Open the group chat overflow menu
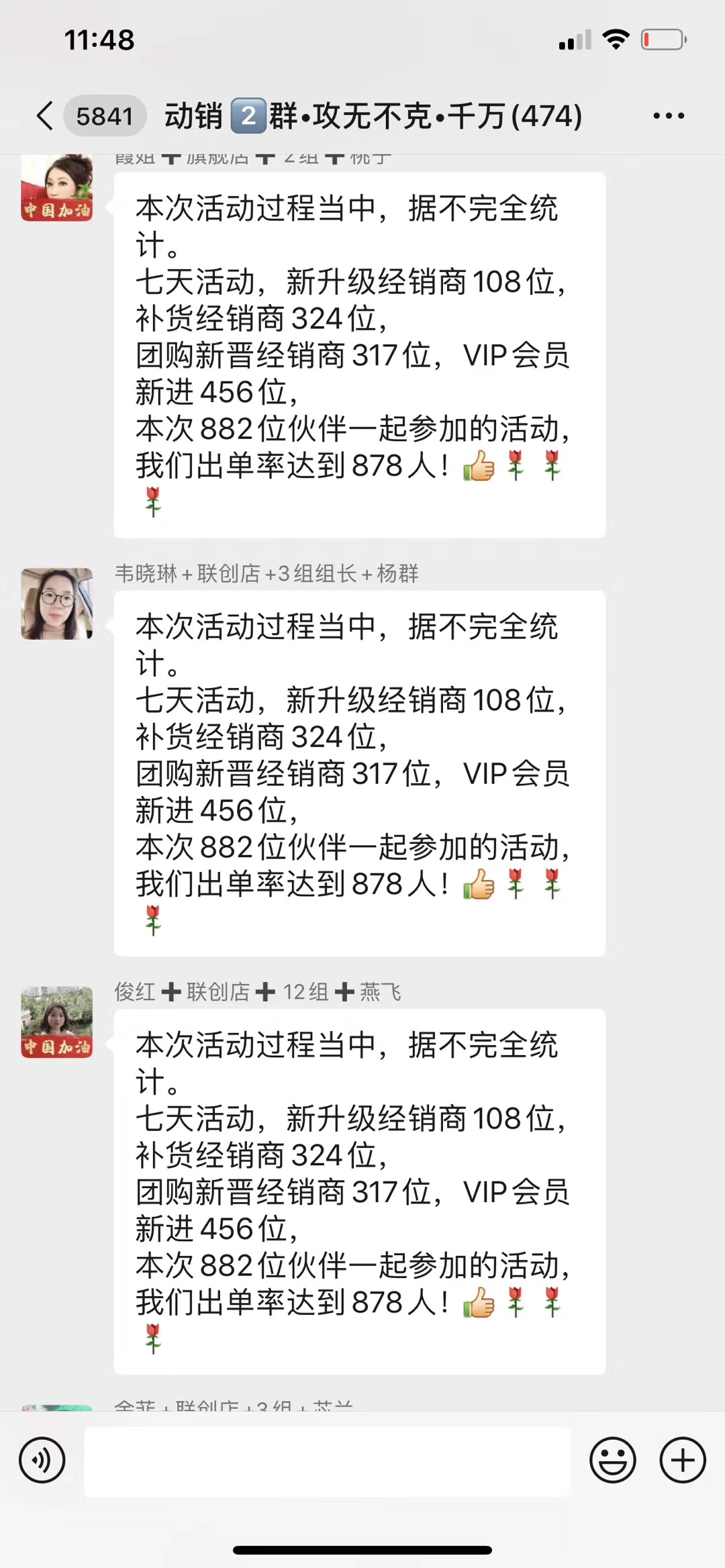This screenshot has height=1568, width=725. tap(669, 115)
